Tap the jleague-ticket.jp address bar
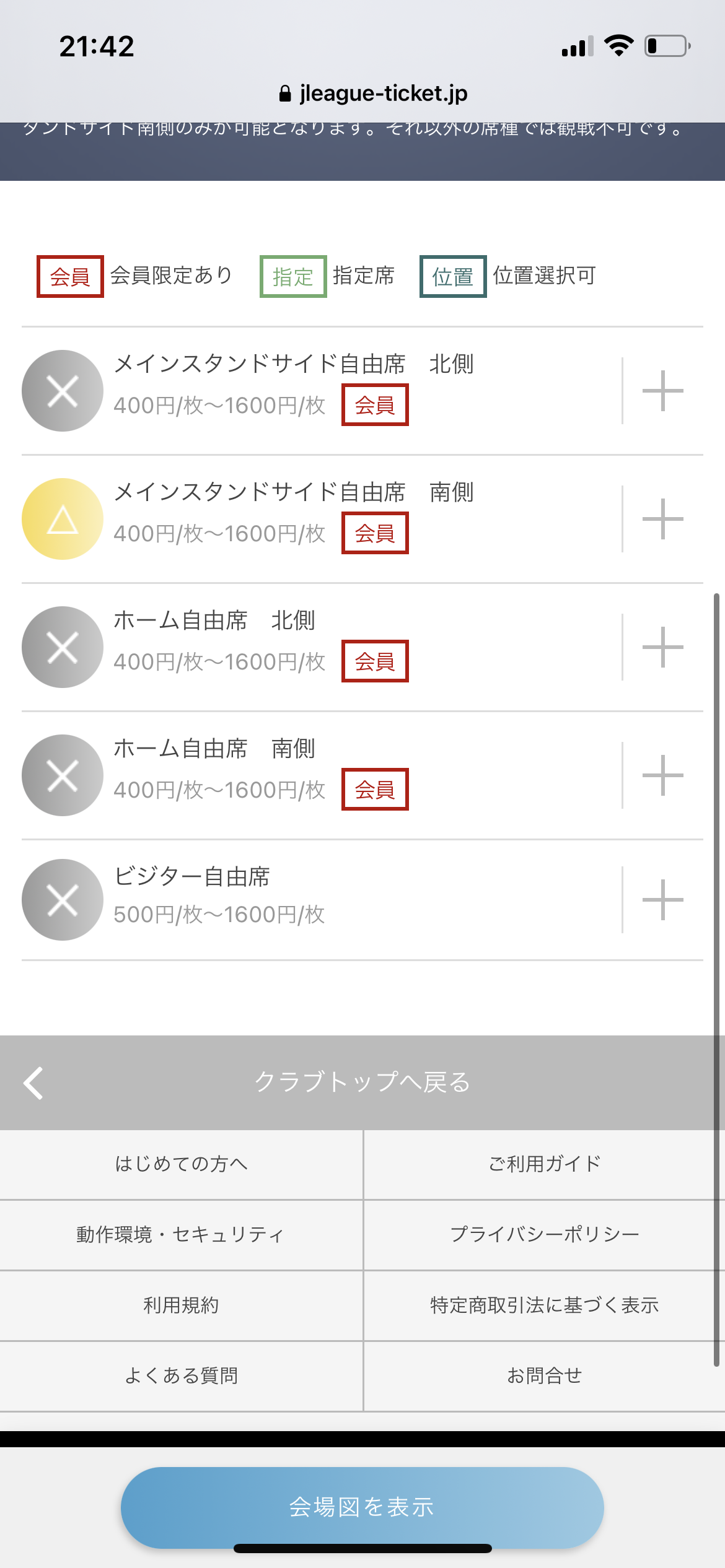This screenshot has height=1568, width=725. coord(373,94)
